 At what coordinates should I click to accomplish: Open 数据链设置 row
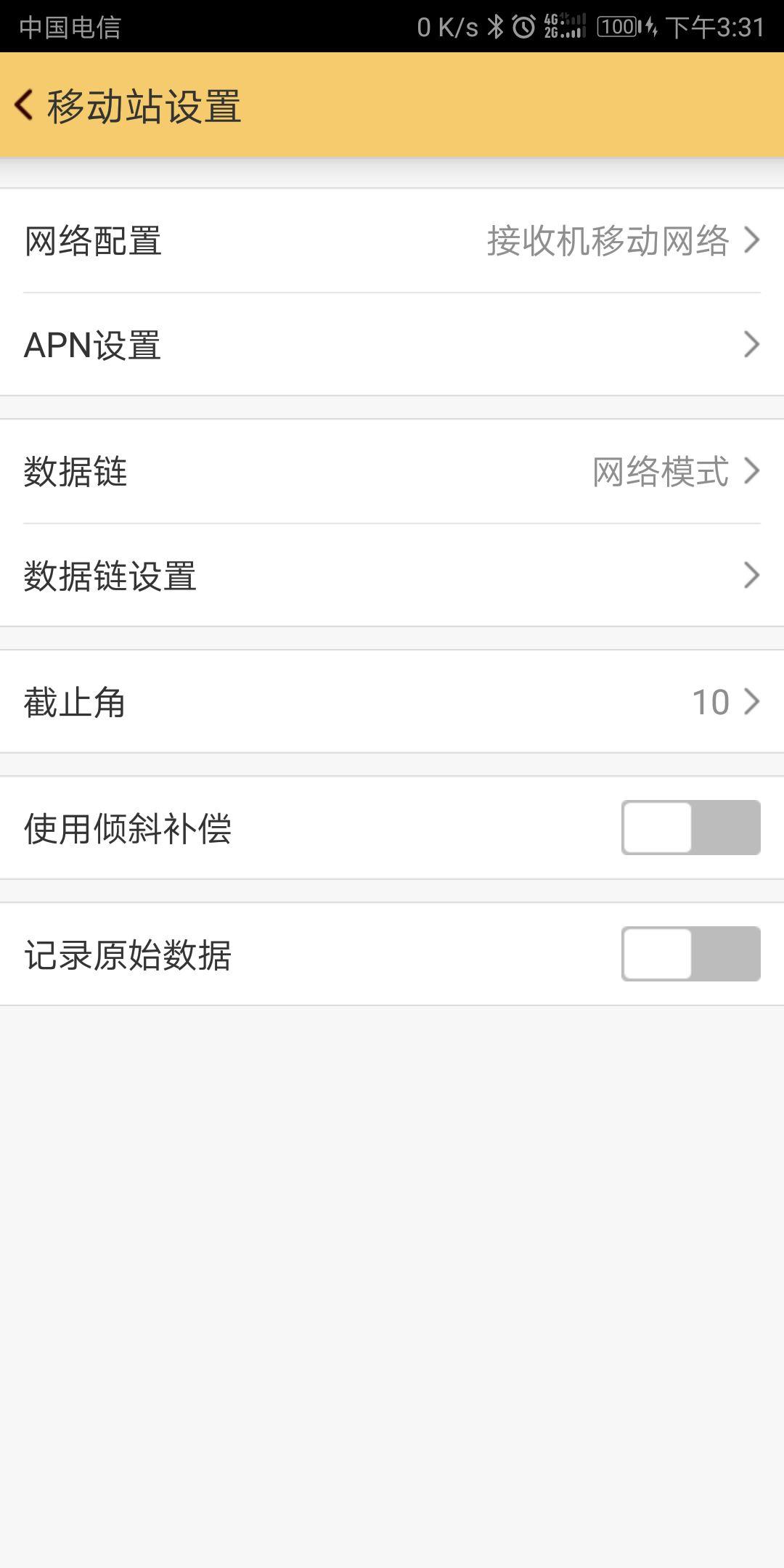(x=392, y=576)
